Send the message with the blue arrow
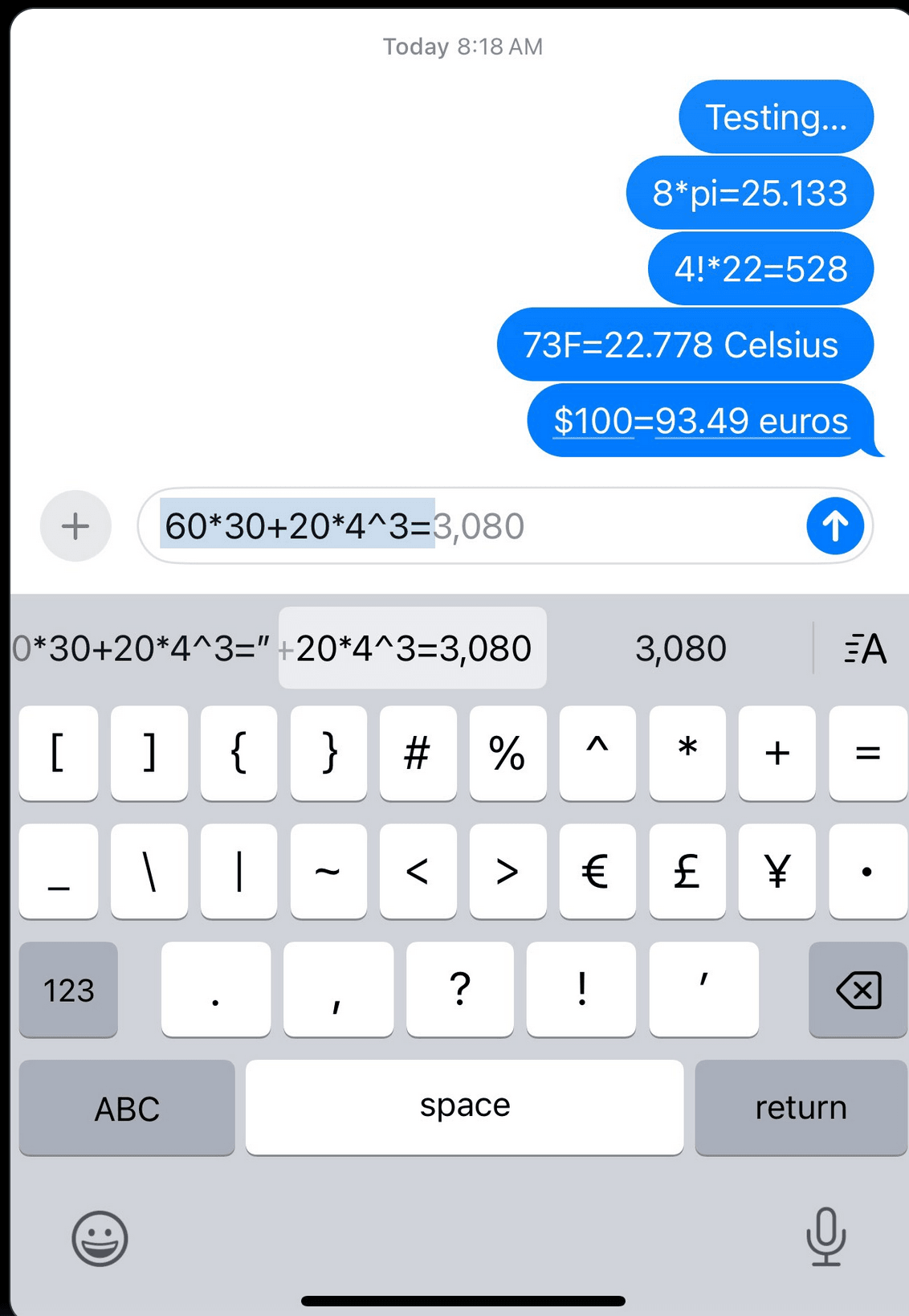The height and width of the screenshot is (1316, 909). 834,526
